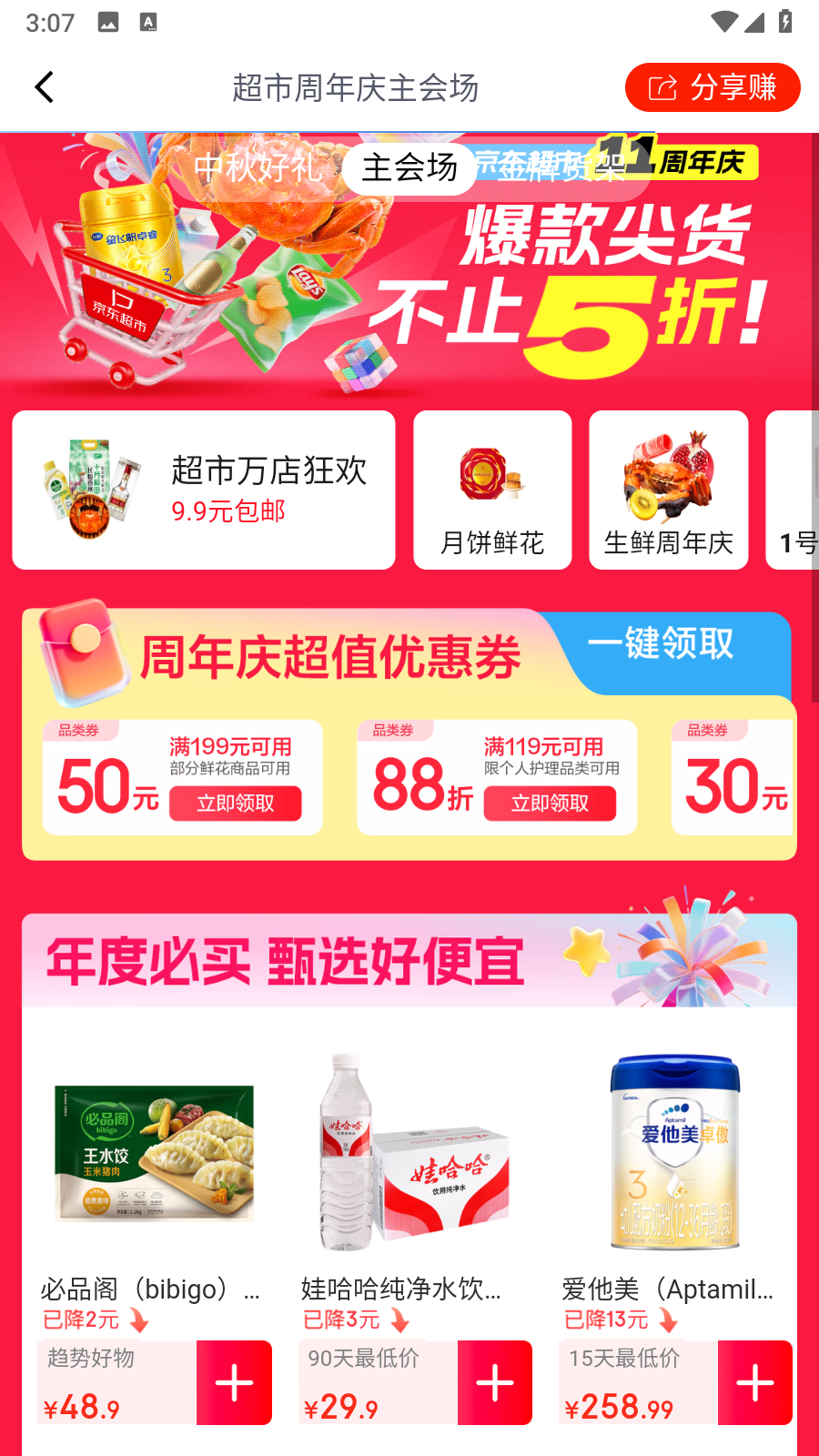Open 超市万店狂欢 9.9元包邮 card
Image resolution: width=819 pixels, height=1456 pixels.
click(204, 490)
